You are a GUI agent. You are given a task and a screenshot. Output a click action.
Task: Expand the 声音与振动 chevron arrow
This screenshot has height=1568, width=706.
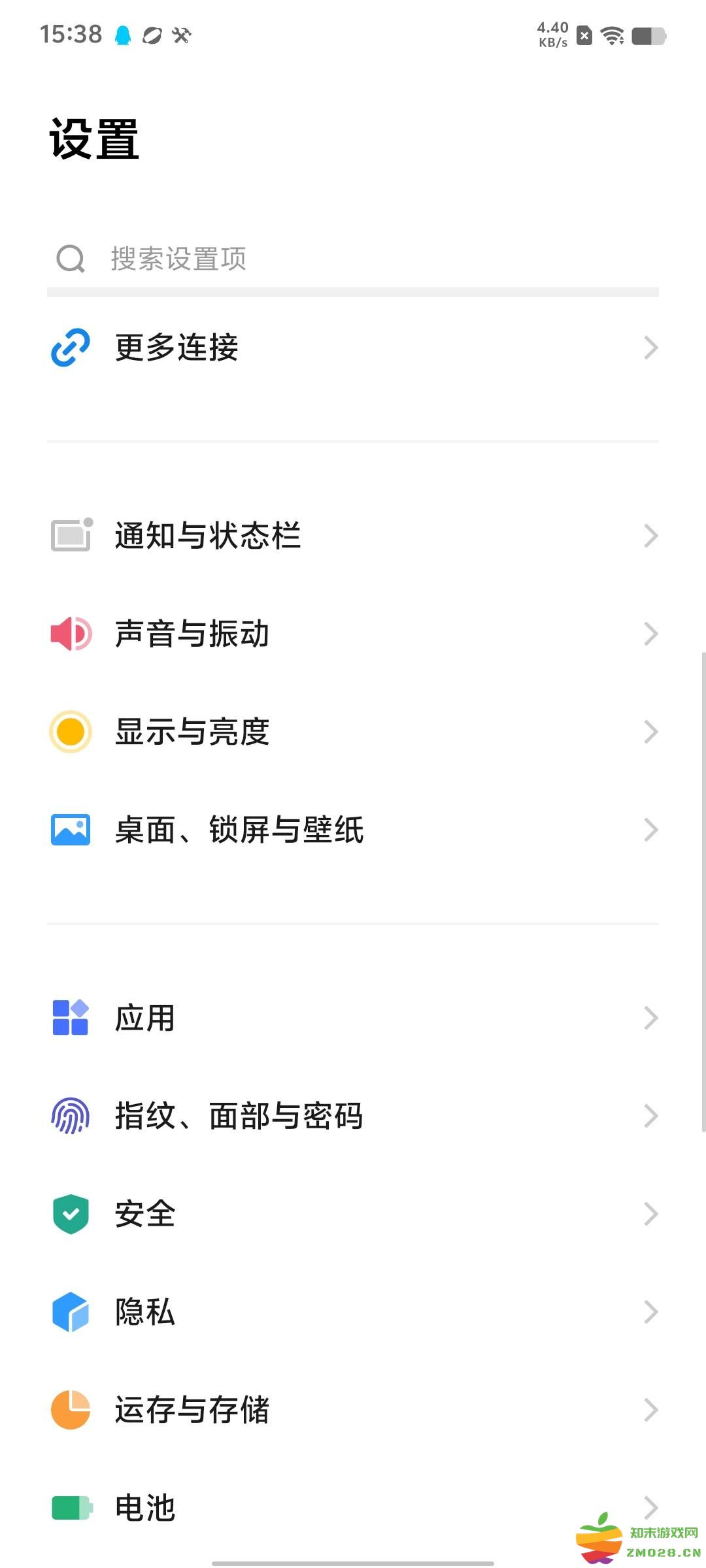650,633
